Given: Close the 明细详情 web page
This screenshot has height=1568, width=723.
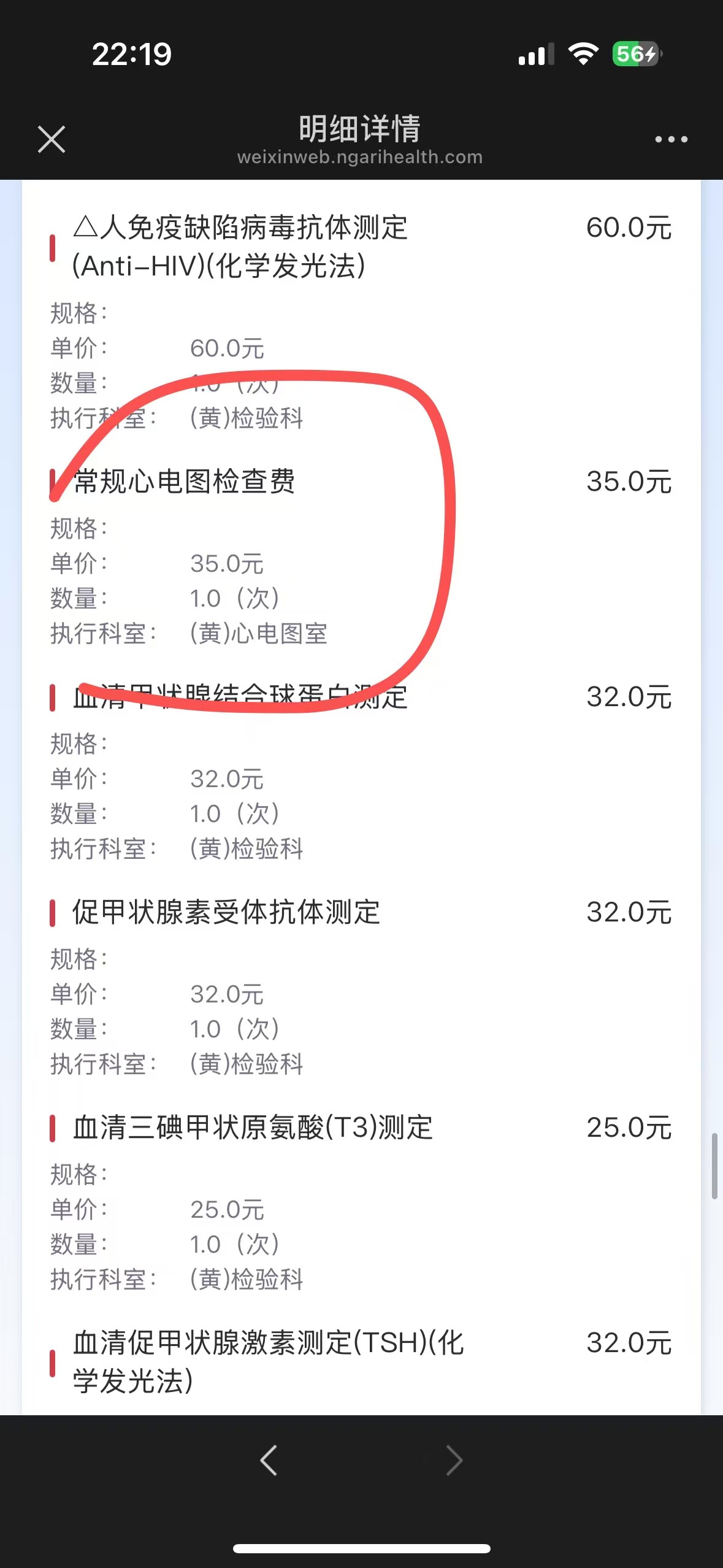Looking at the screenshot, I should point(52,139).
